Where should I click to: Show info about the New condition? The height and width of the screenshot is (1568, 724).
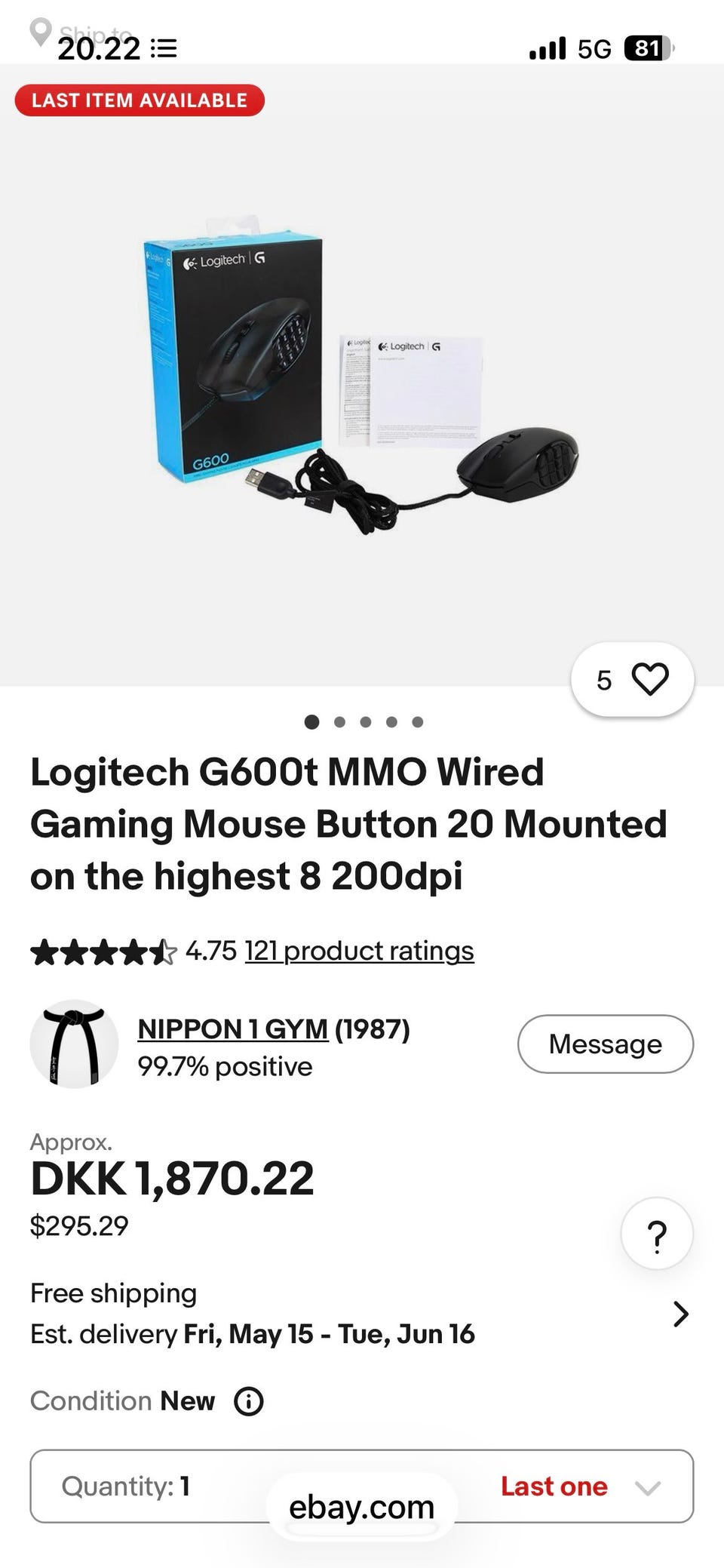[x=249, y=1401]
